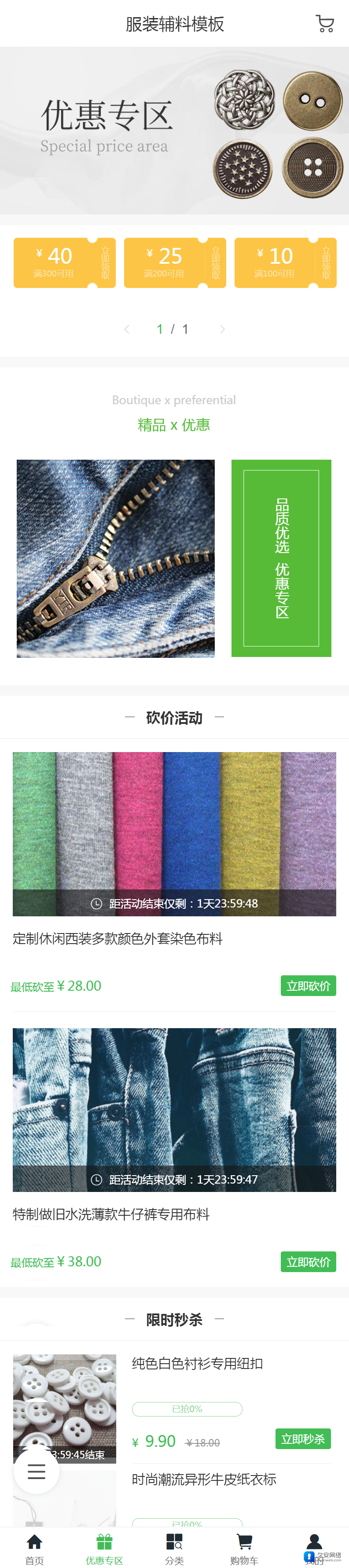Go to next coupon page arrow
Screen dimensions: 349x1568
pyautogui.click(x=222, y=329)
